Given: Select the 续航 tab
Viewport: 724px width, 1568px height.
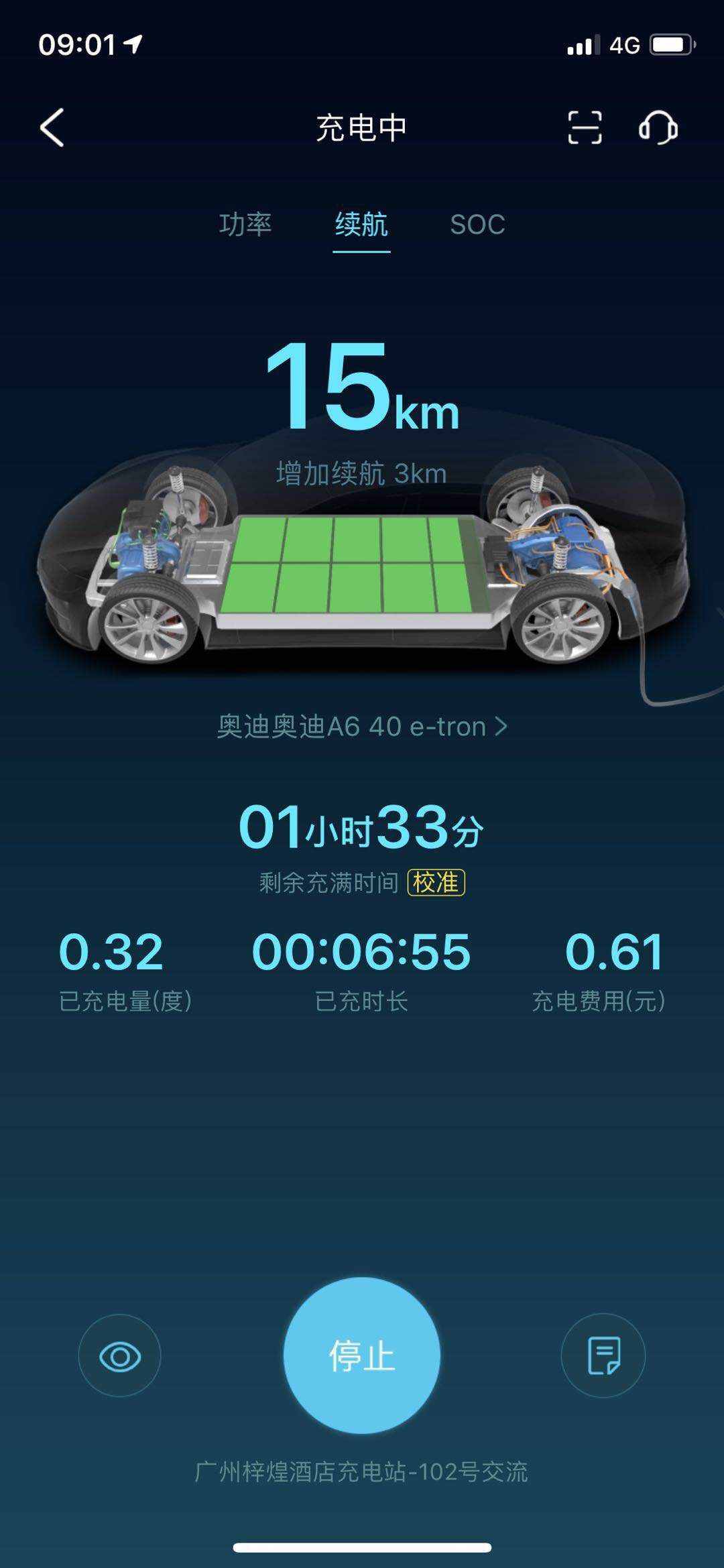Looking at the screenshot, I should click(x=361, y=225).
